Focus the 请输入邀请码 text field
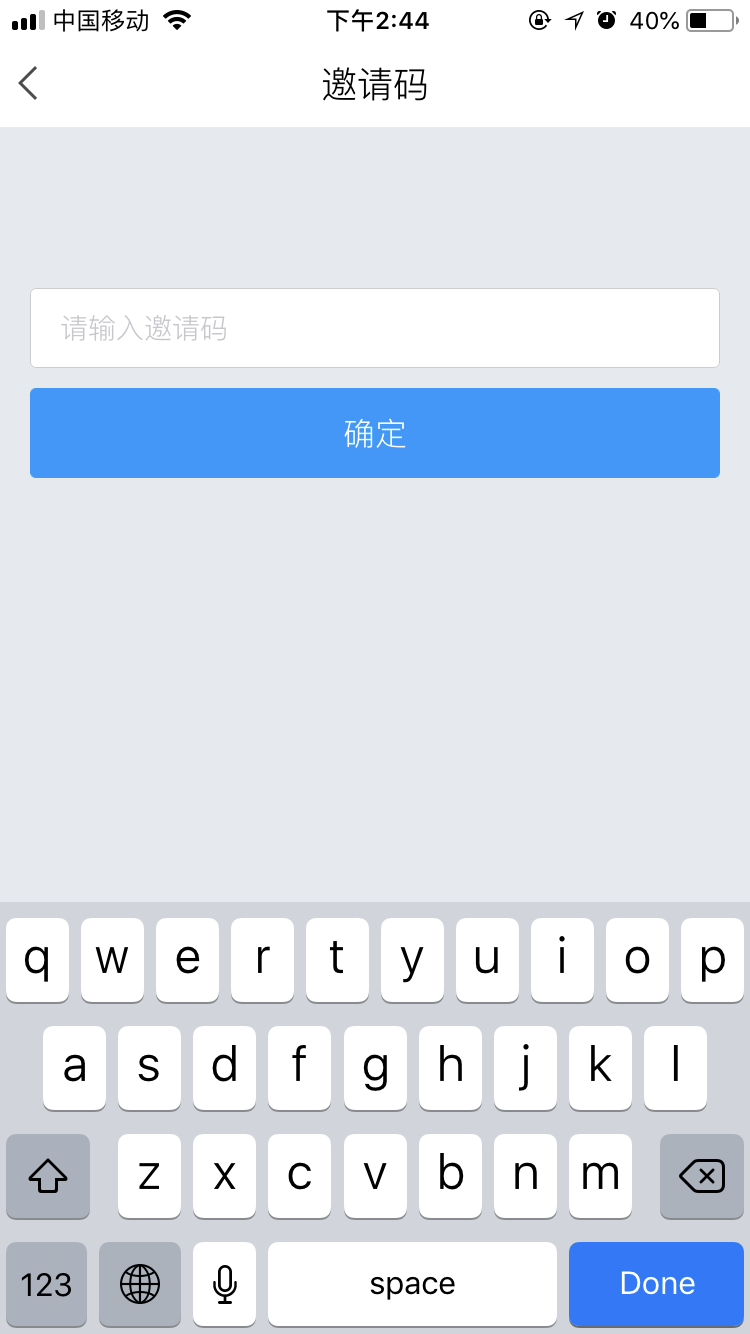Screen dimensions: 750x1334 [375, 328]
